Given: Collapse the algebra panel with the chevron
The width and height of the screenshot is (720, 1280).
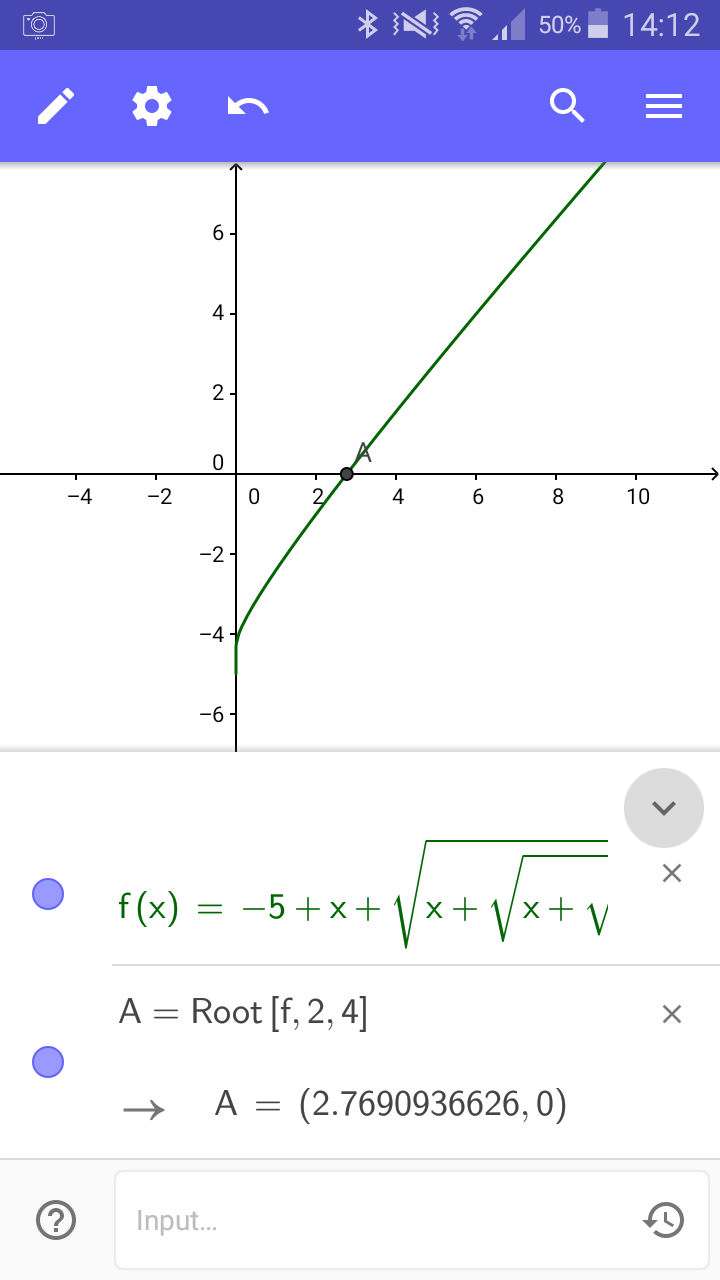Looking at the screenshot, I should [664, 808].
